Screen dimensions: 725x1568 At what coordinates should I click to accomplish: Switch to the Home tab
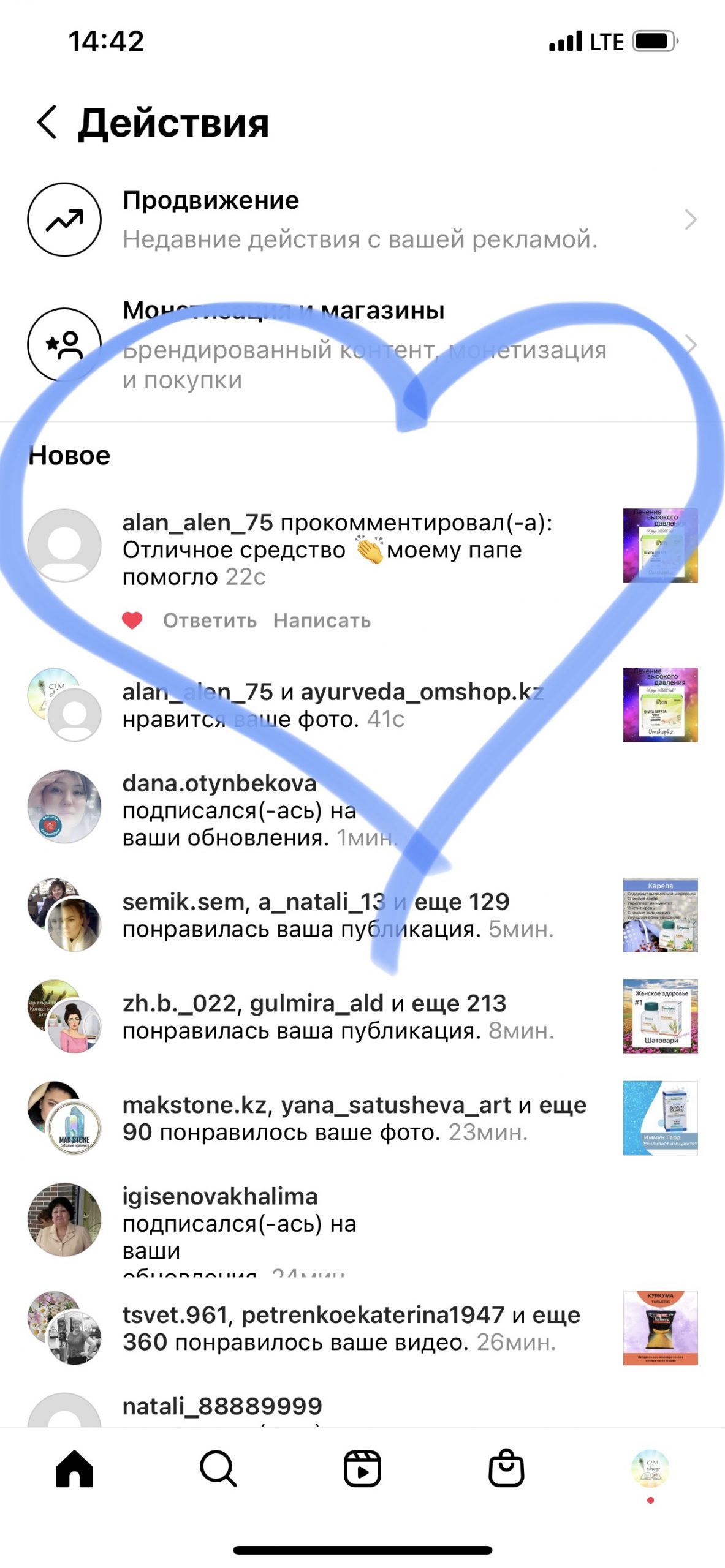[x=74, y=1469]
